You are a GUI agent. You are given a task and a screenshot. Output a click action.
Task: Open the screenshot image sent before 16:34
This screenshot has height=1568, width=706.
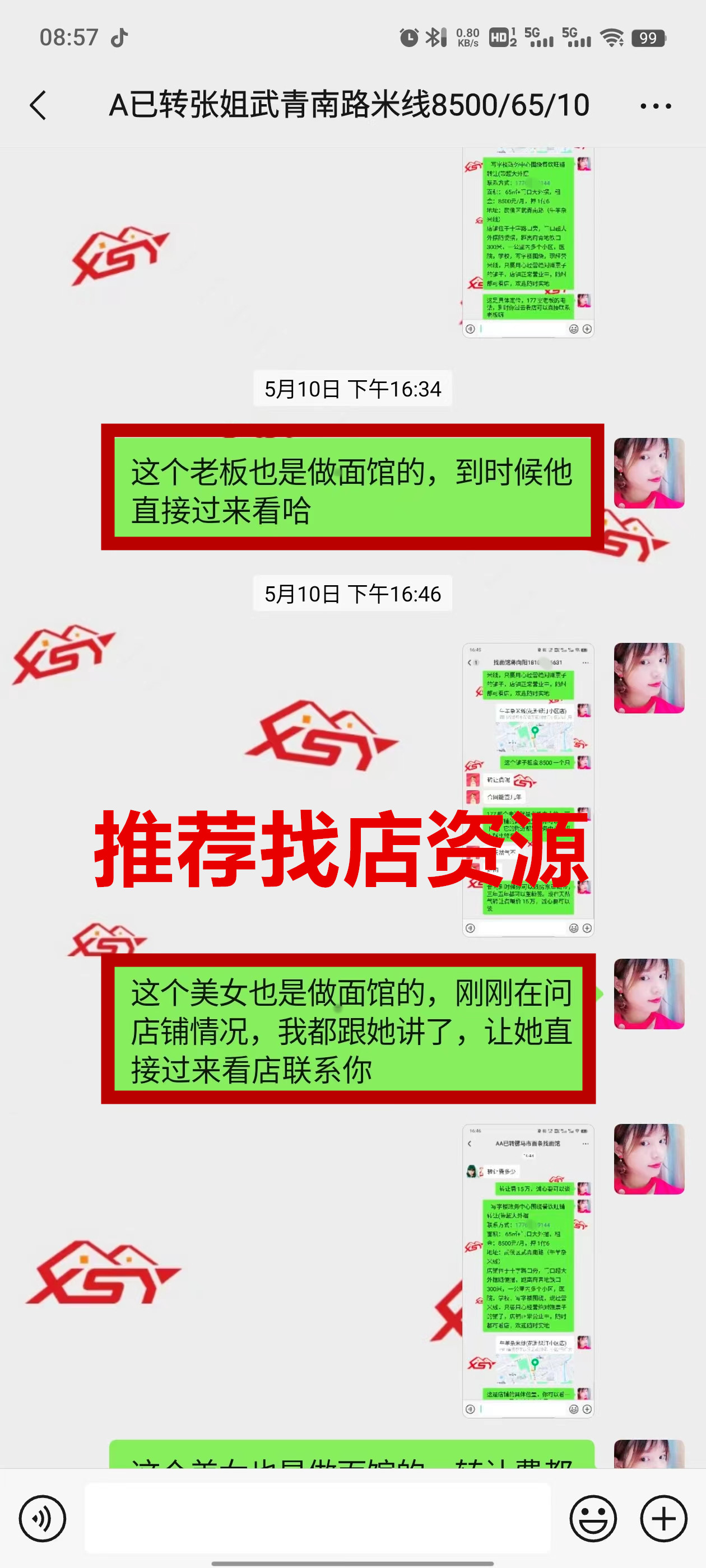pyautogui.click(x=527, y=244)
